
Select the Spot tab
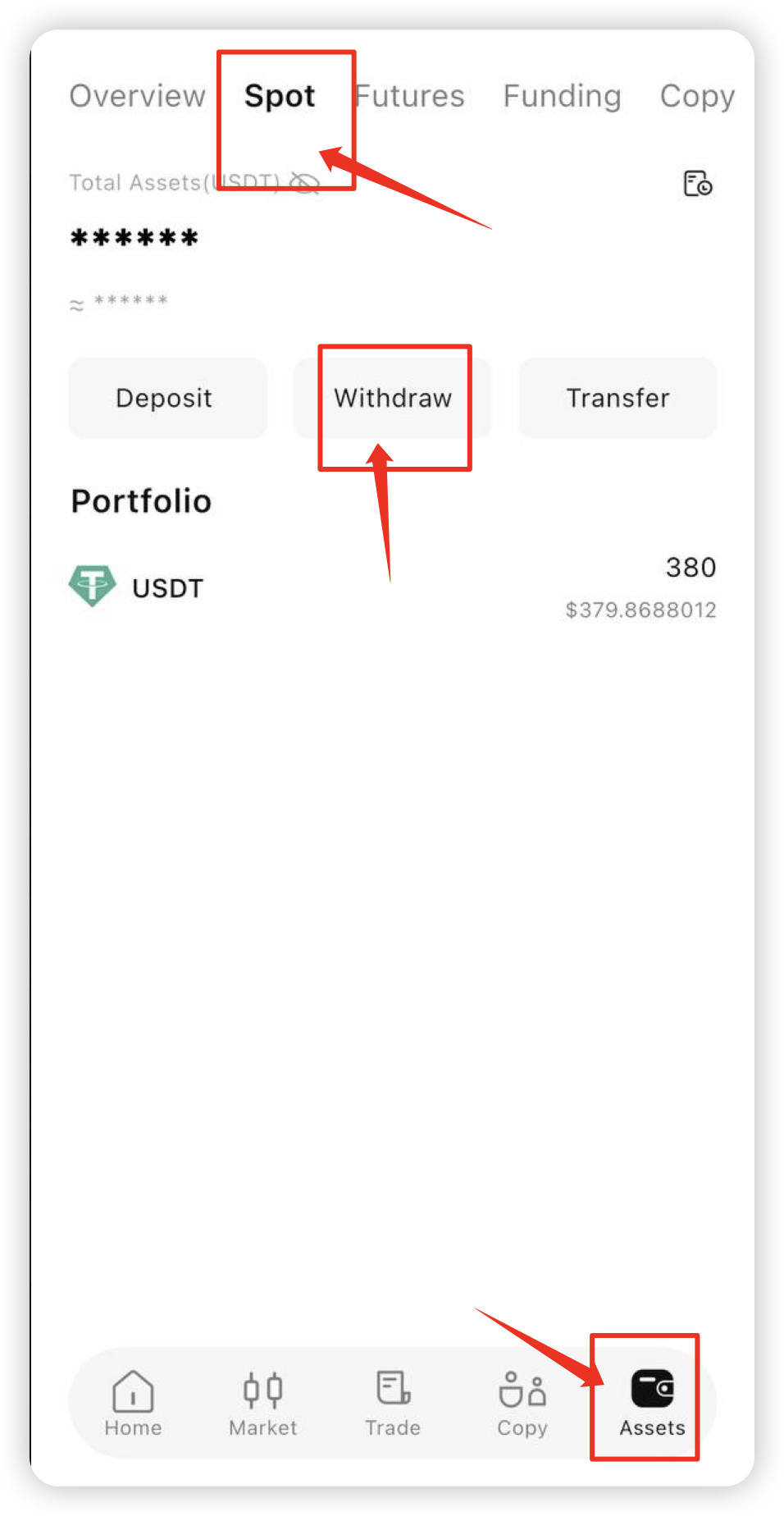tap(280, 97)
